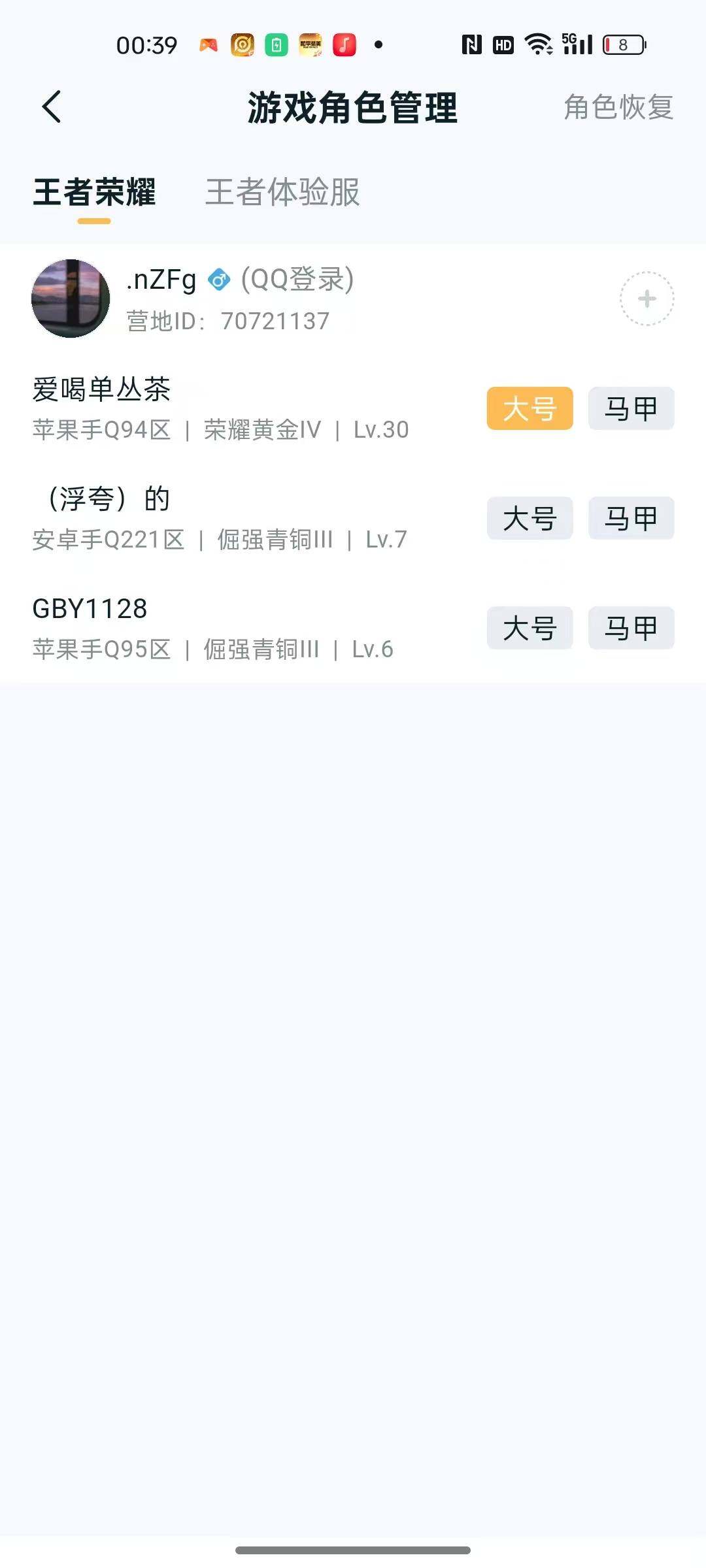Tap the plus icon to add account
This screenshot has height=1568, width=706.
click(x=647, y=297)
